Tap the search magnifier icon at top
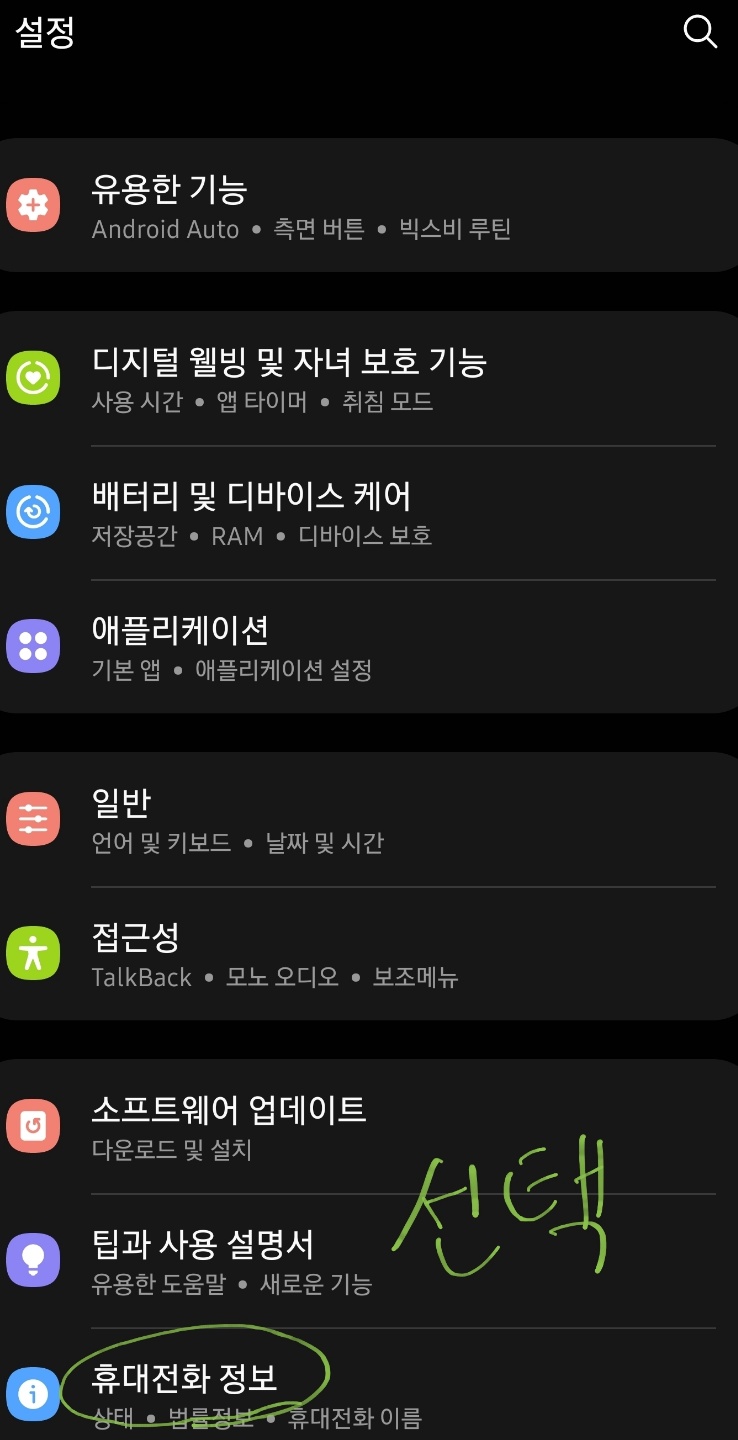 tap(700, 32)
